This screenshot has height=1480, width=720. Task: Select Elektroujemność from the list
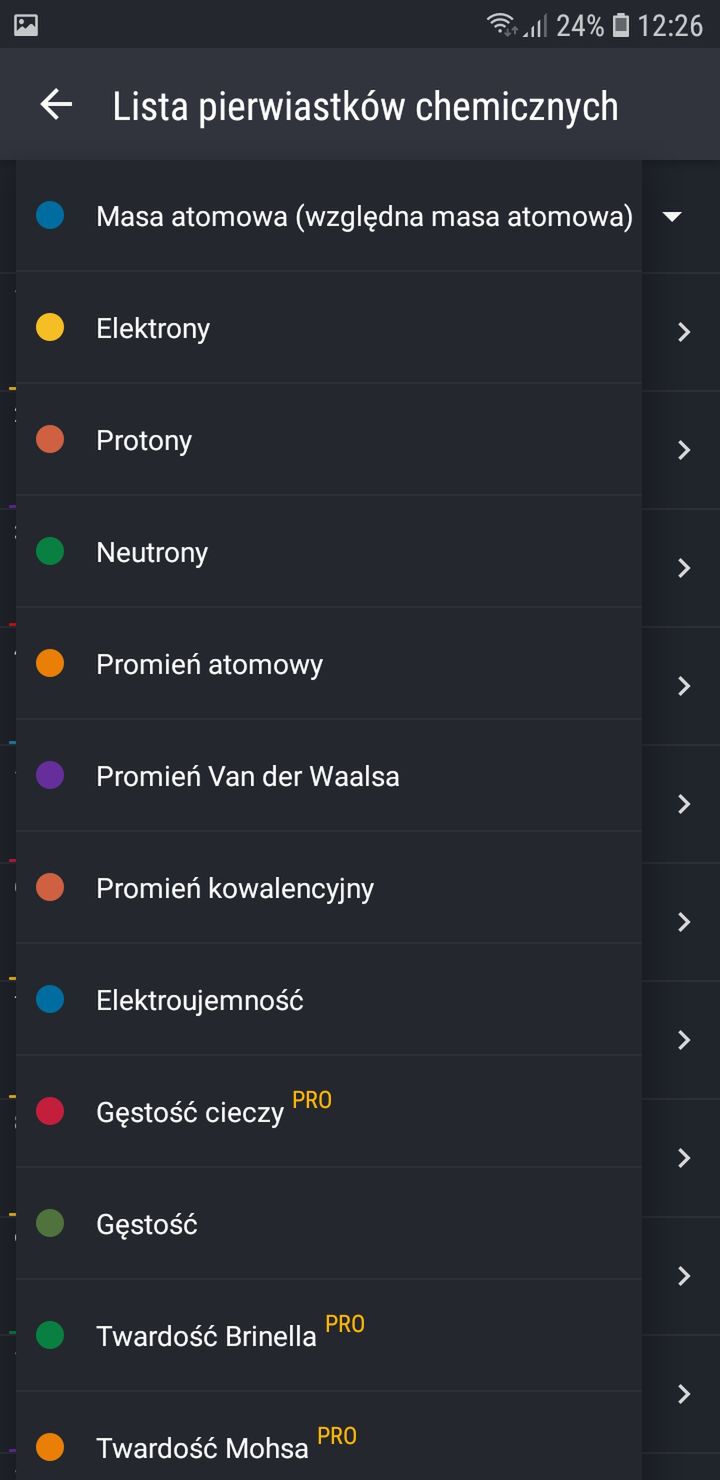click(x=329, y=999)
